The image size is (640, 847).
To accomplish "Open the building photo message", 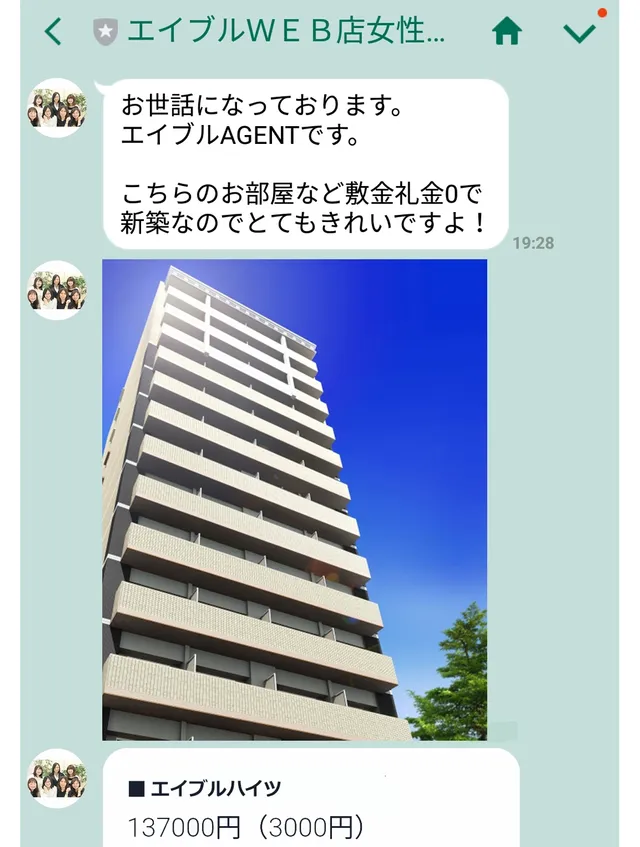I will [x=294, y=499].
